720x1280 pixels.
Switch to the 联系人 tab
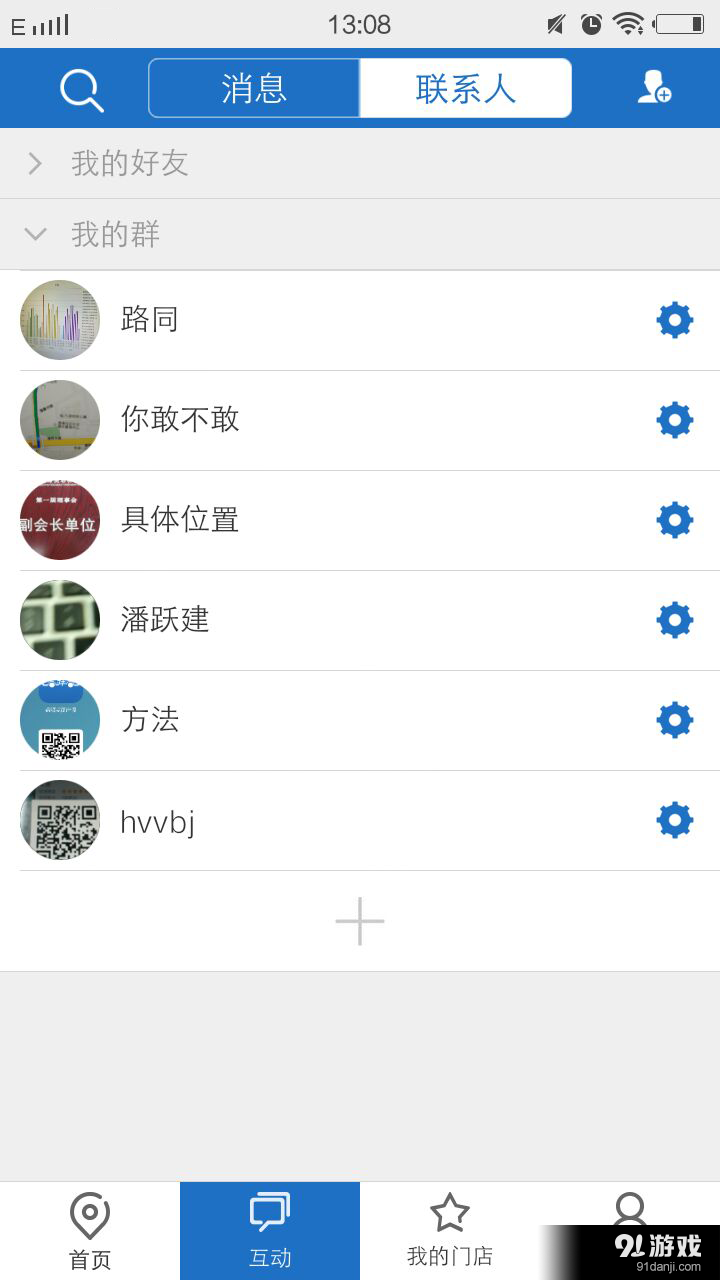click(x=465, y=88)
